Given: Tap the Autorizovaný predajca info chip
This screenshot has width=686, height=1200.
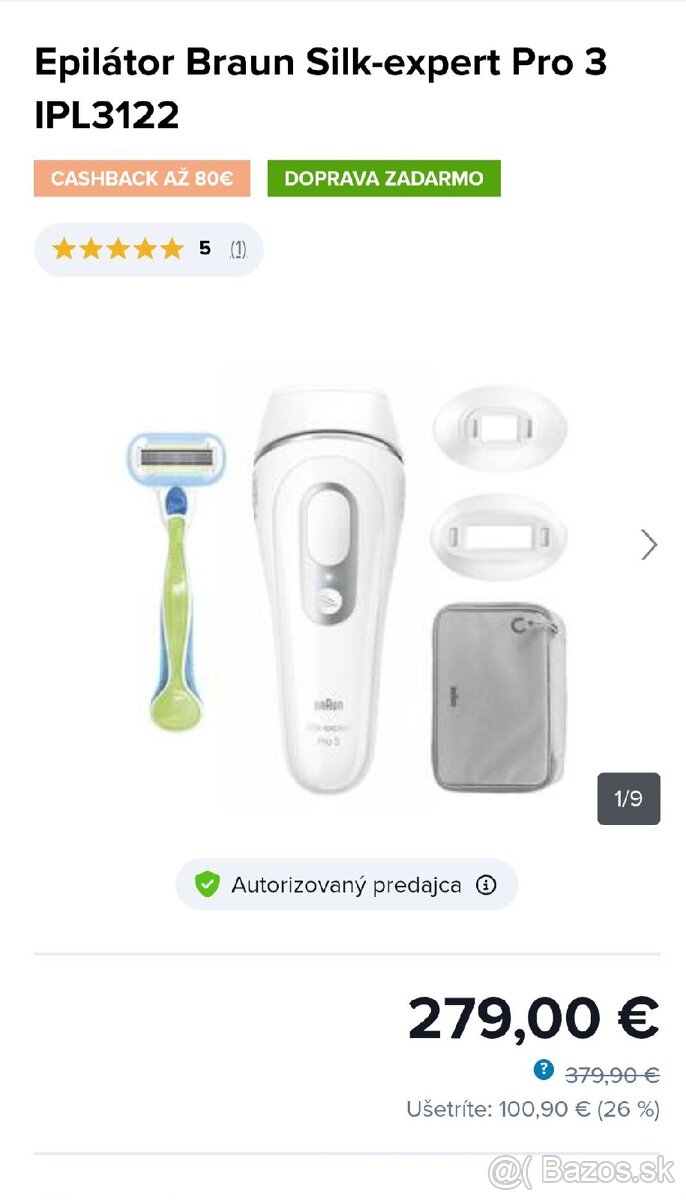Looking at the screenshot, I should (347, 885).
